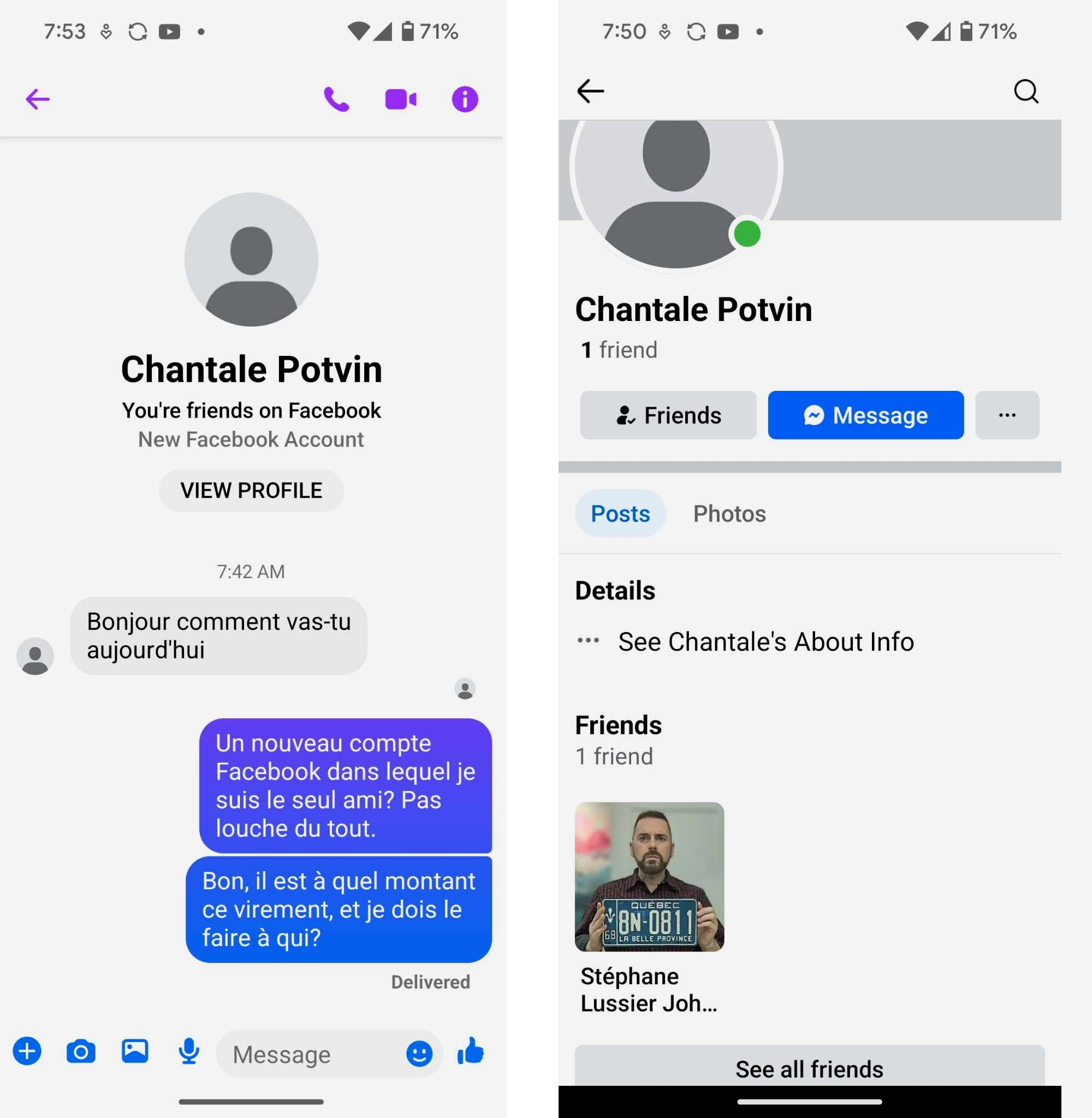Send a thumbs-up like
Viewport: 1092px width, 1118px height.
tap(471, 1051)
